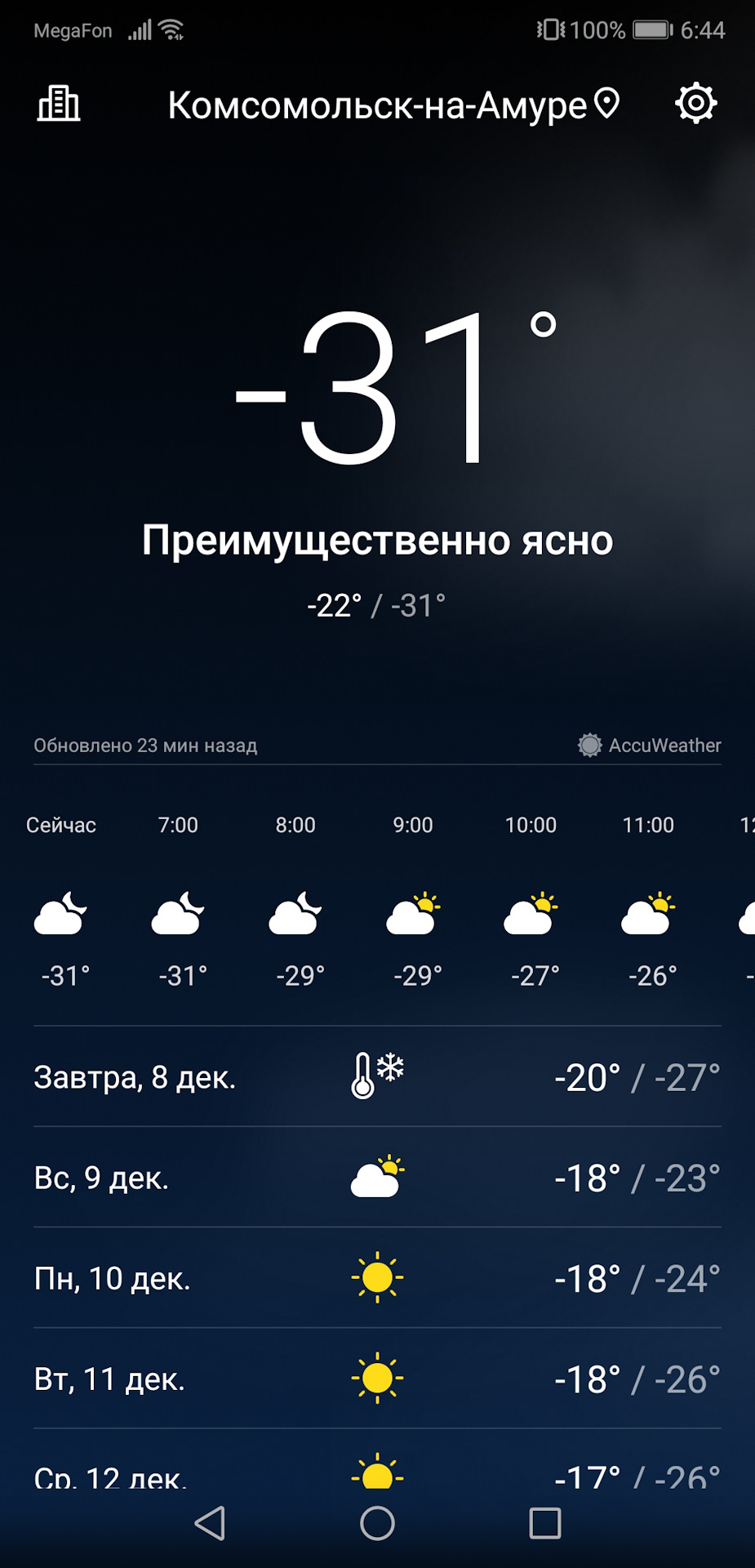755x1568 pixels.
Task: Open forecast for Пн, 10 дек.
Action: 377,1277
